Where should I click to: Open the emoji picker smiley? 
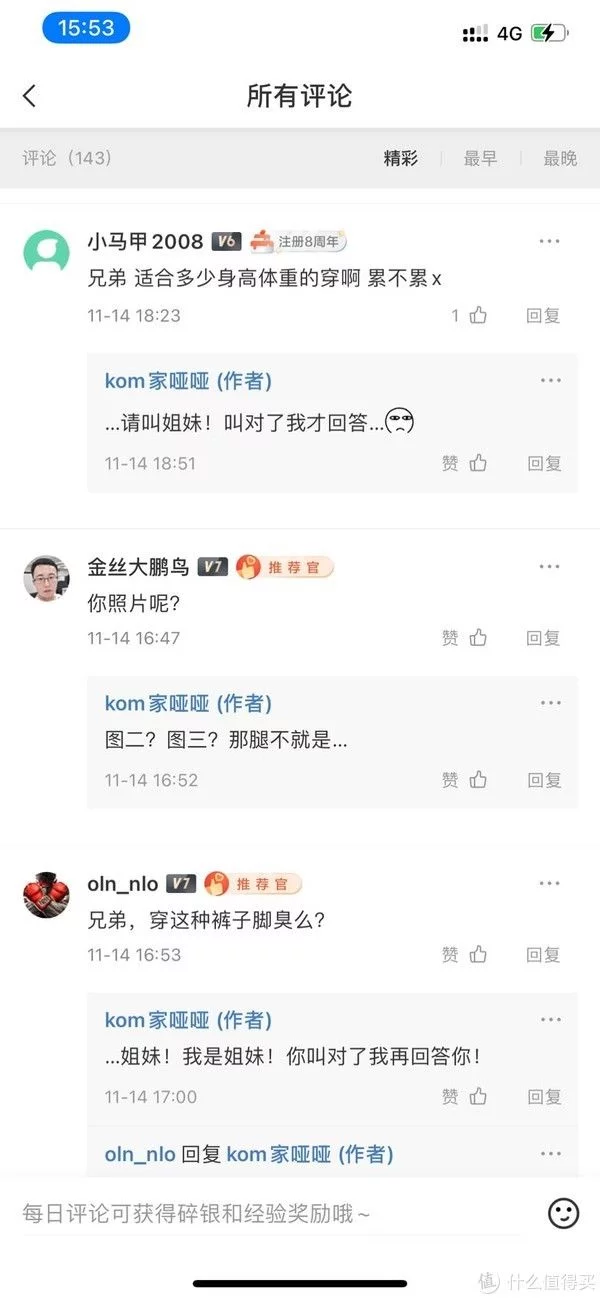click(x=564, y=1214)
